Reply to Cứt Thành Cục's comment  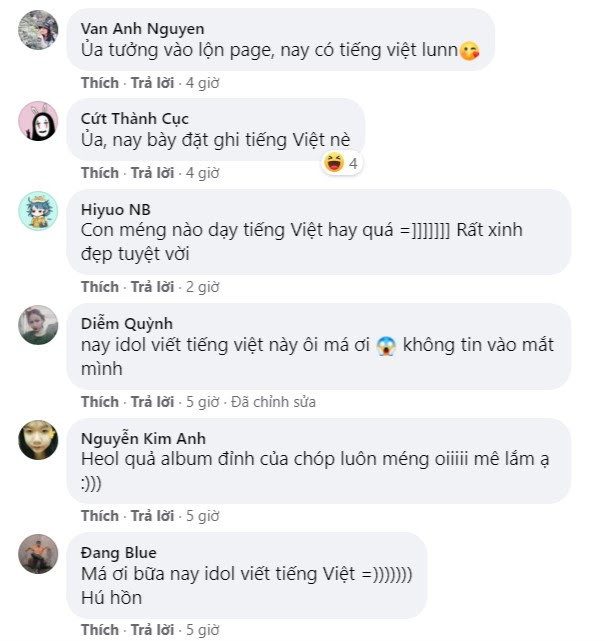152,173
